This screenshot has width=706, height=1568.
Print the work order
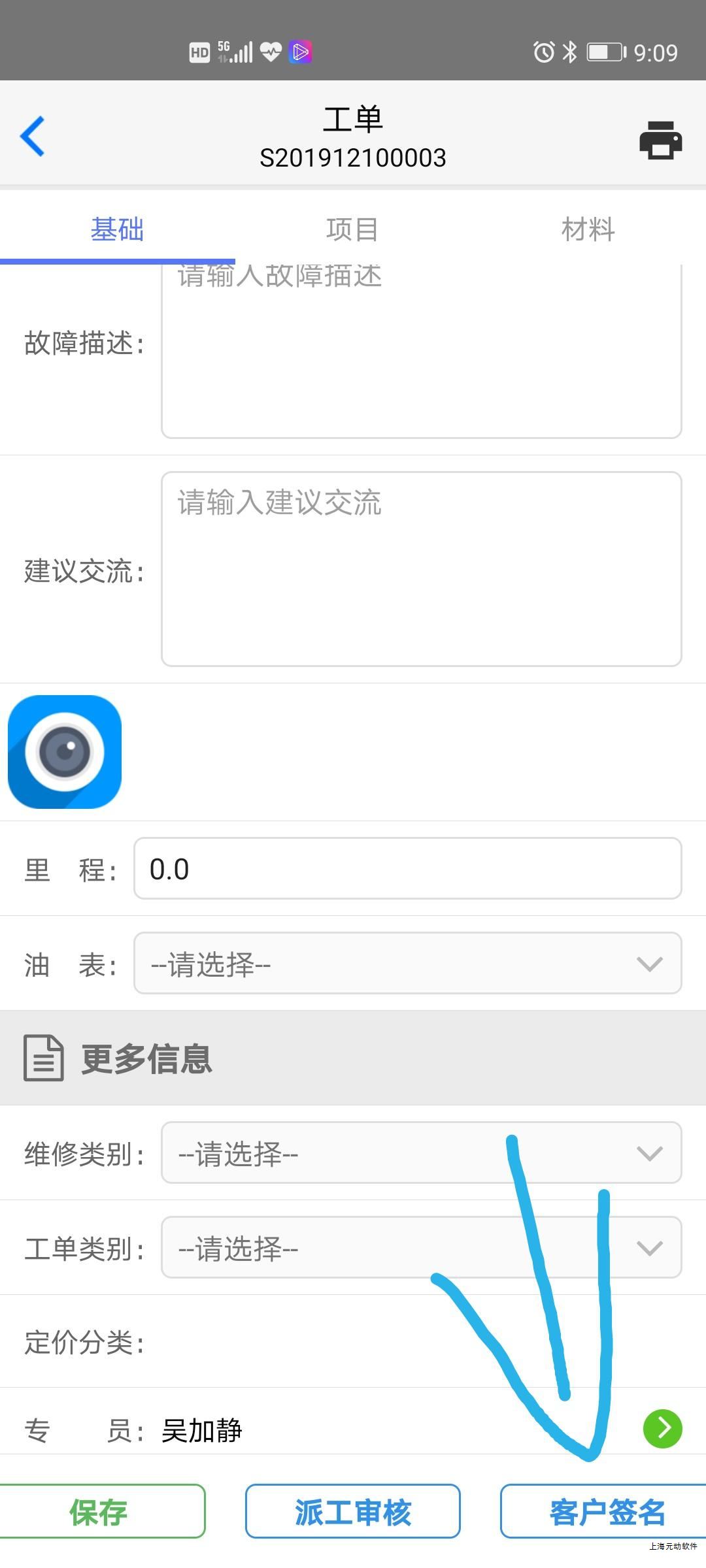[x=660, y=139]
